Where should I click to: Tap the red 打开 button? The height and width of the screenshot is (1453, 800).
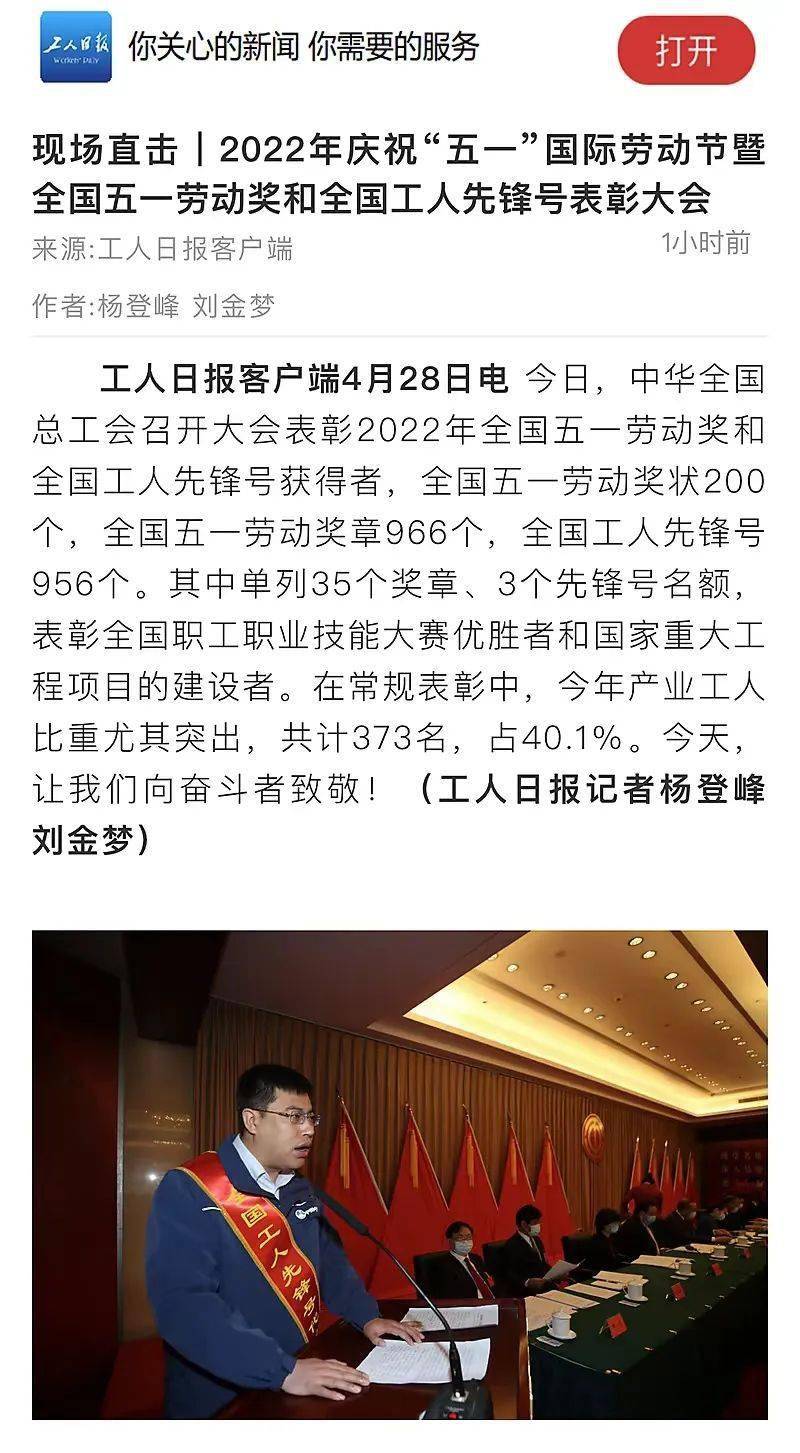pos(686,50)
